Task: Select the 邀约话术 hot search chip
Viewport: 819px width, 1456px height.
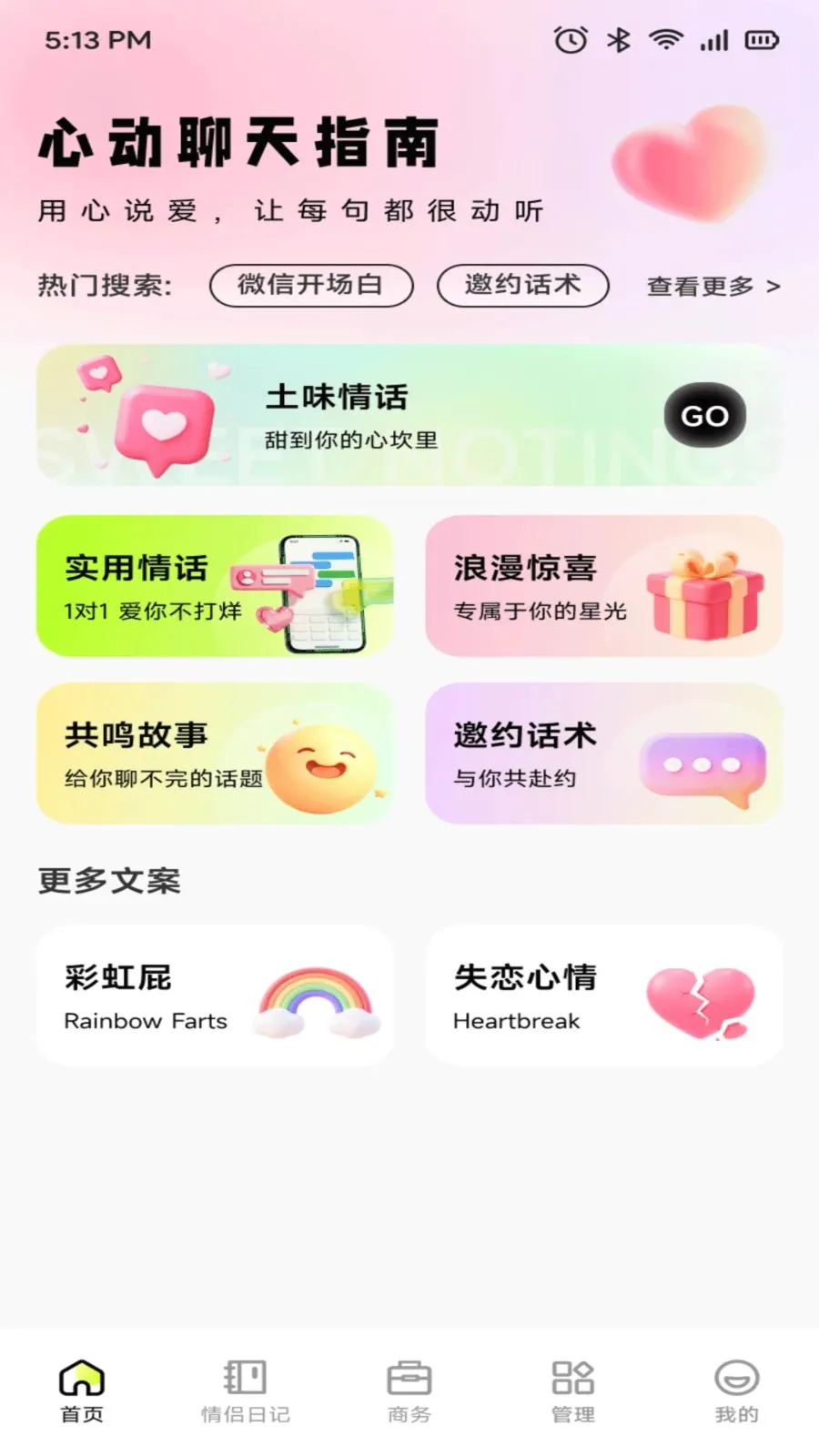Action: pyautogui.click(x=522, y=286)
